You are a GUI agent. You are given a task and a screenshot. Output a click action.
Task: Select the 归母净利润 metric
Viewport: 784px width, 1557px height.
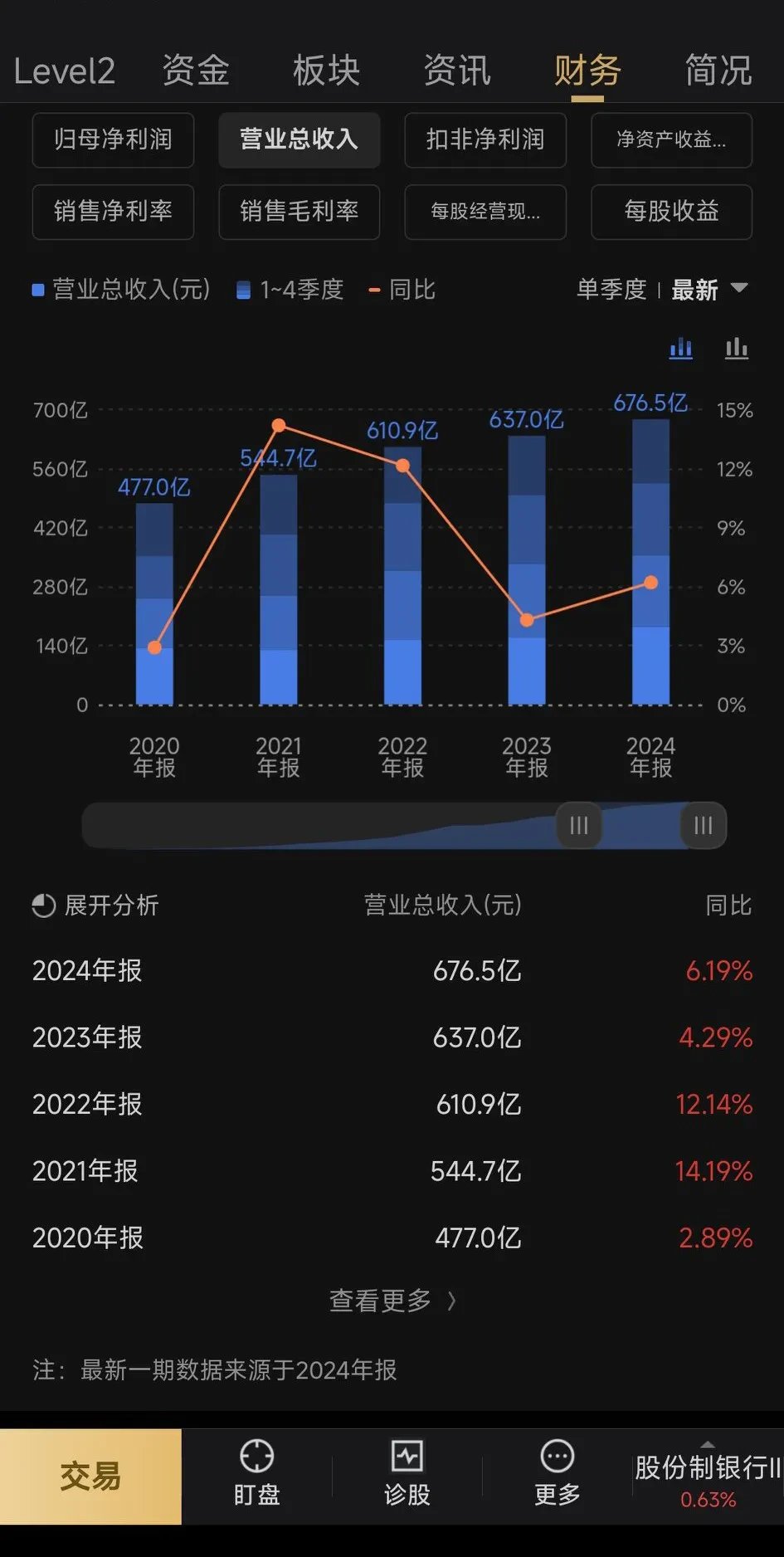click(x=113, y=140)
